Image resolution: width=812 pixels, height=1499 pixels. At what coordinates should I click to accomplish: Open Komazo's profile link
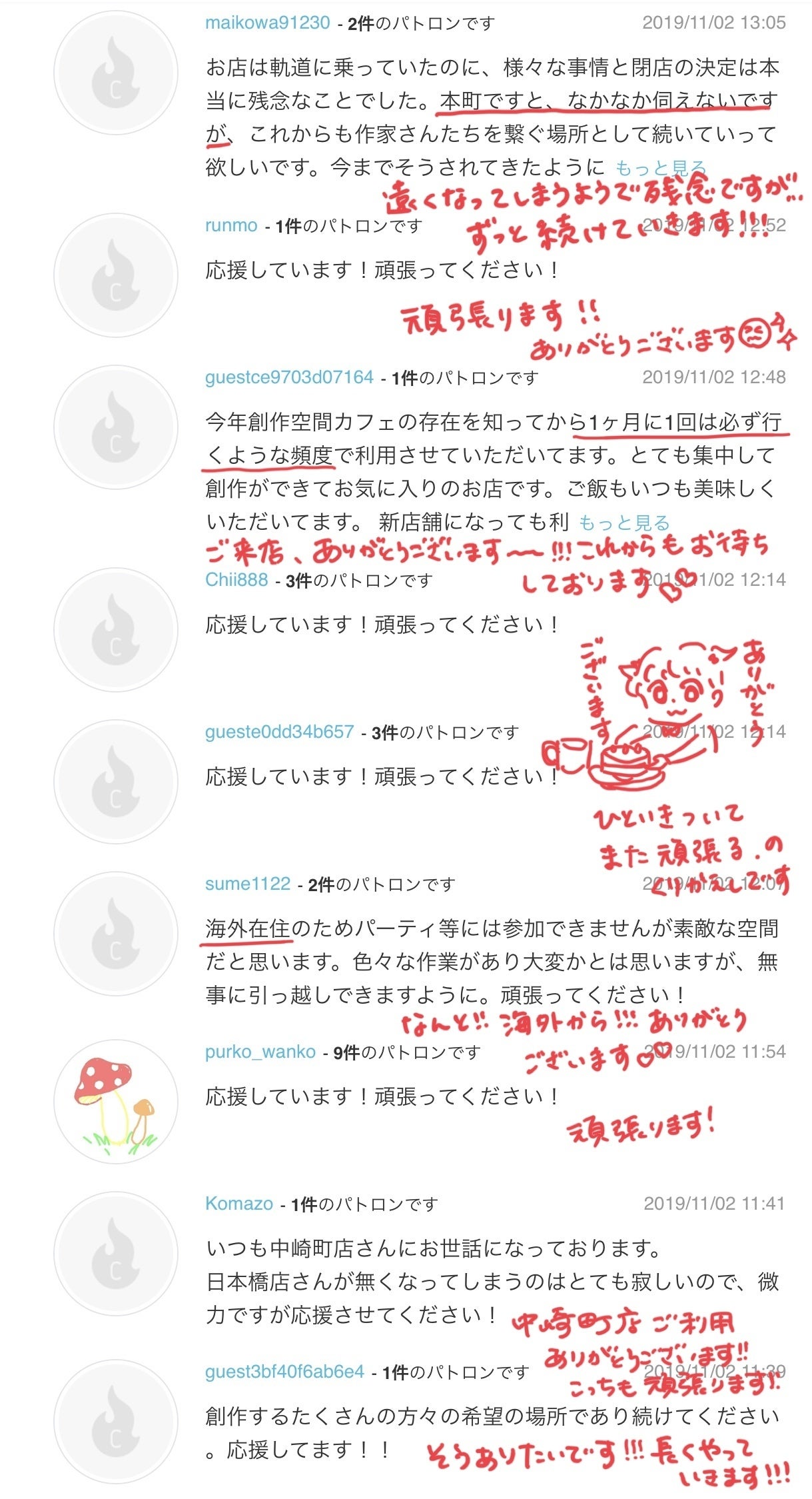click(239, 1204)
